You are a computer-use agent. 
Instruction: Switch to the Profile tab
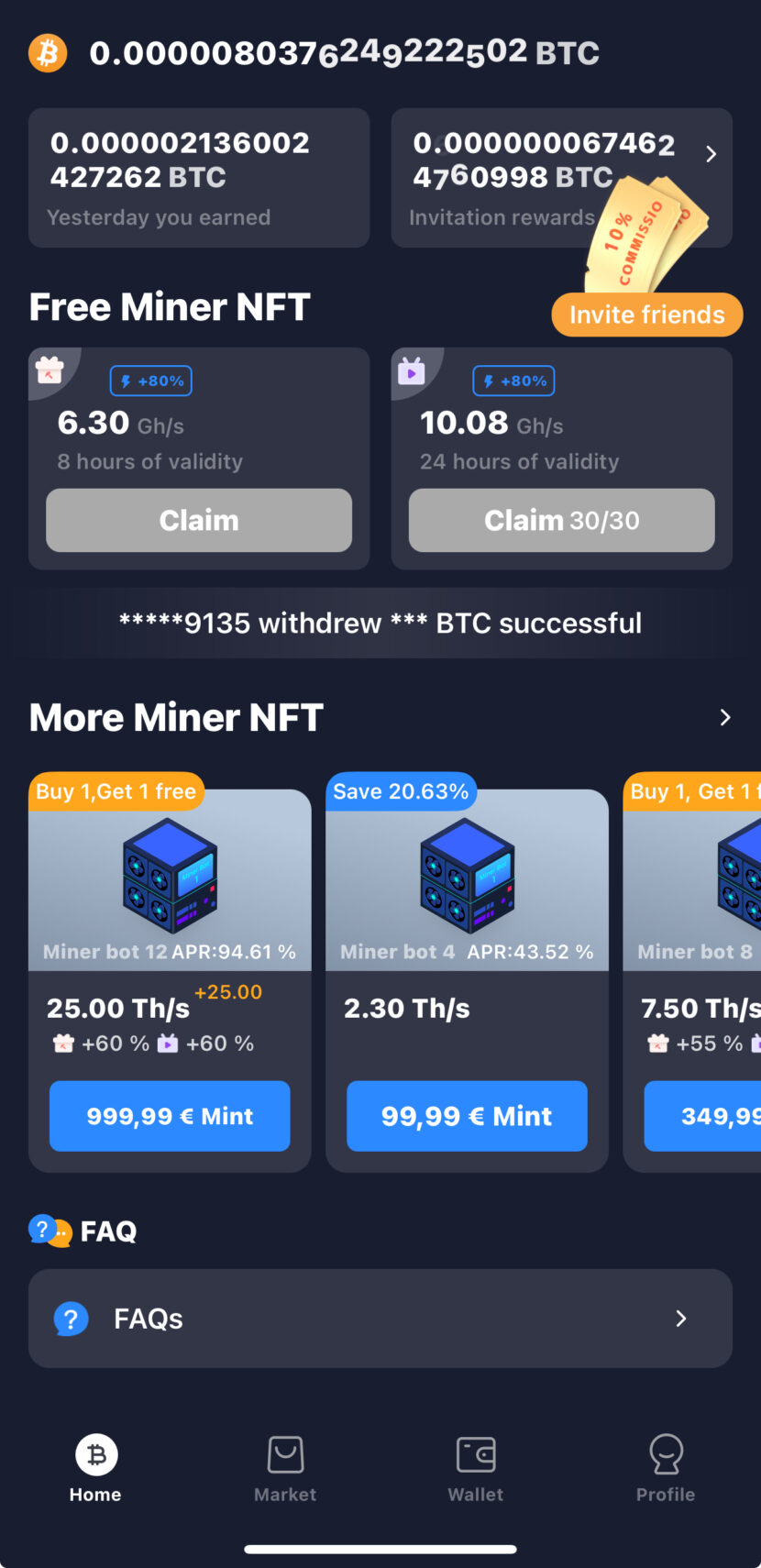tap(666, 1469)
